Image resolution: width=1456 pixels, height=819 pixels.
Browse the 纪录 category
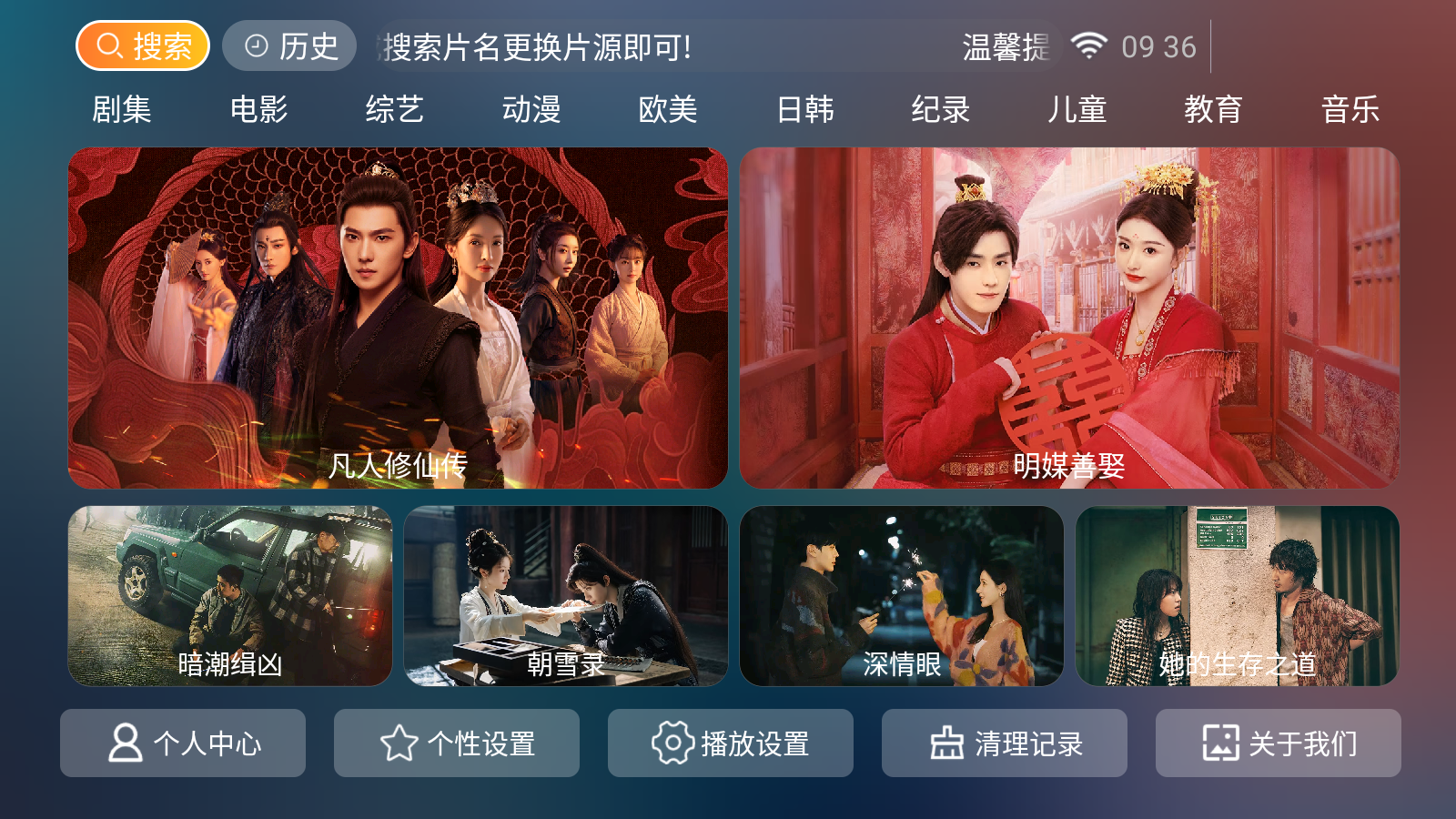pyautogui.click(x=940, y=110)
